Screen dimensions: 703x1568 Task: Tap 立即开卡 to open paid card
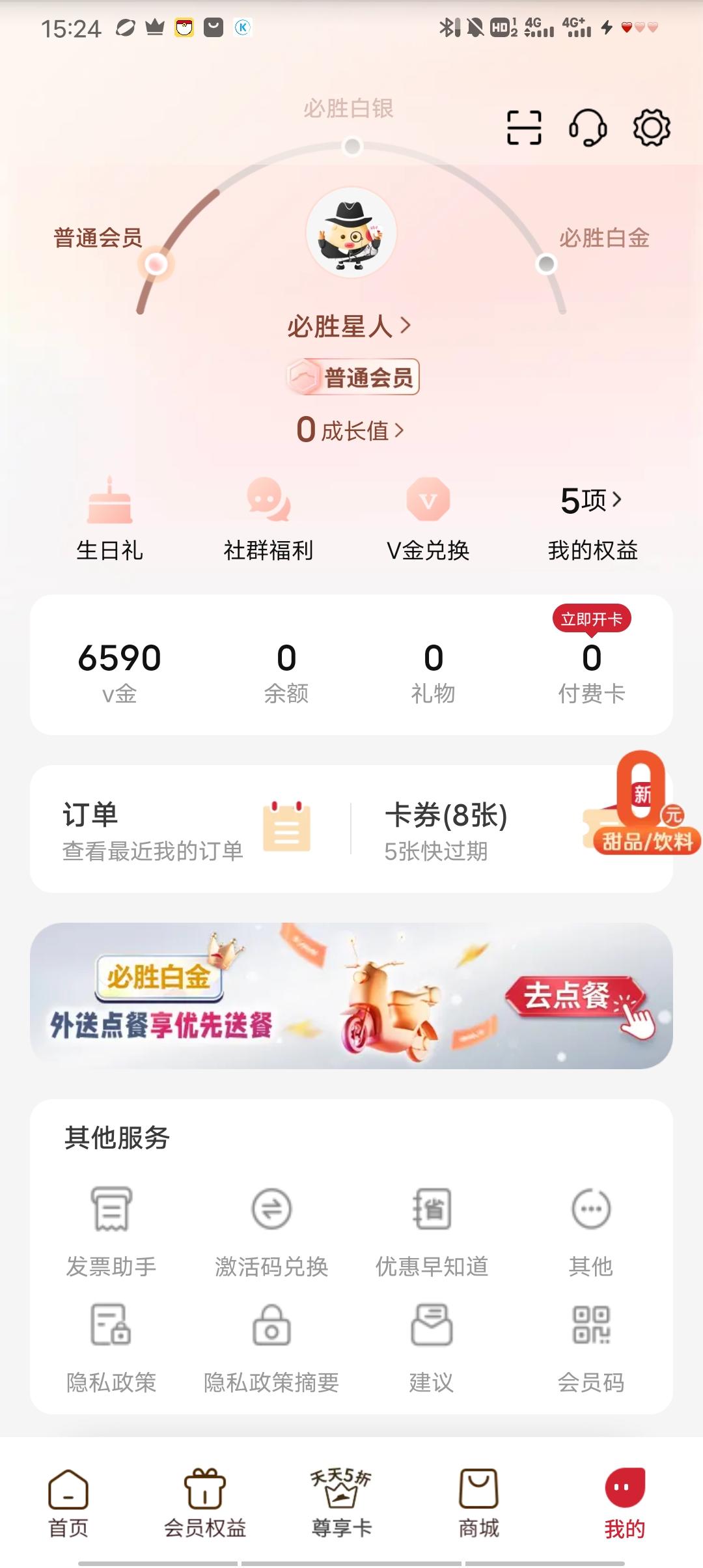tap(592, 619)
